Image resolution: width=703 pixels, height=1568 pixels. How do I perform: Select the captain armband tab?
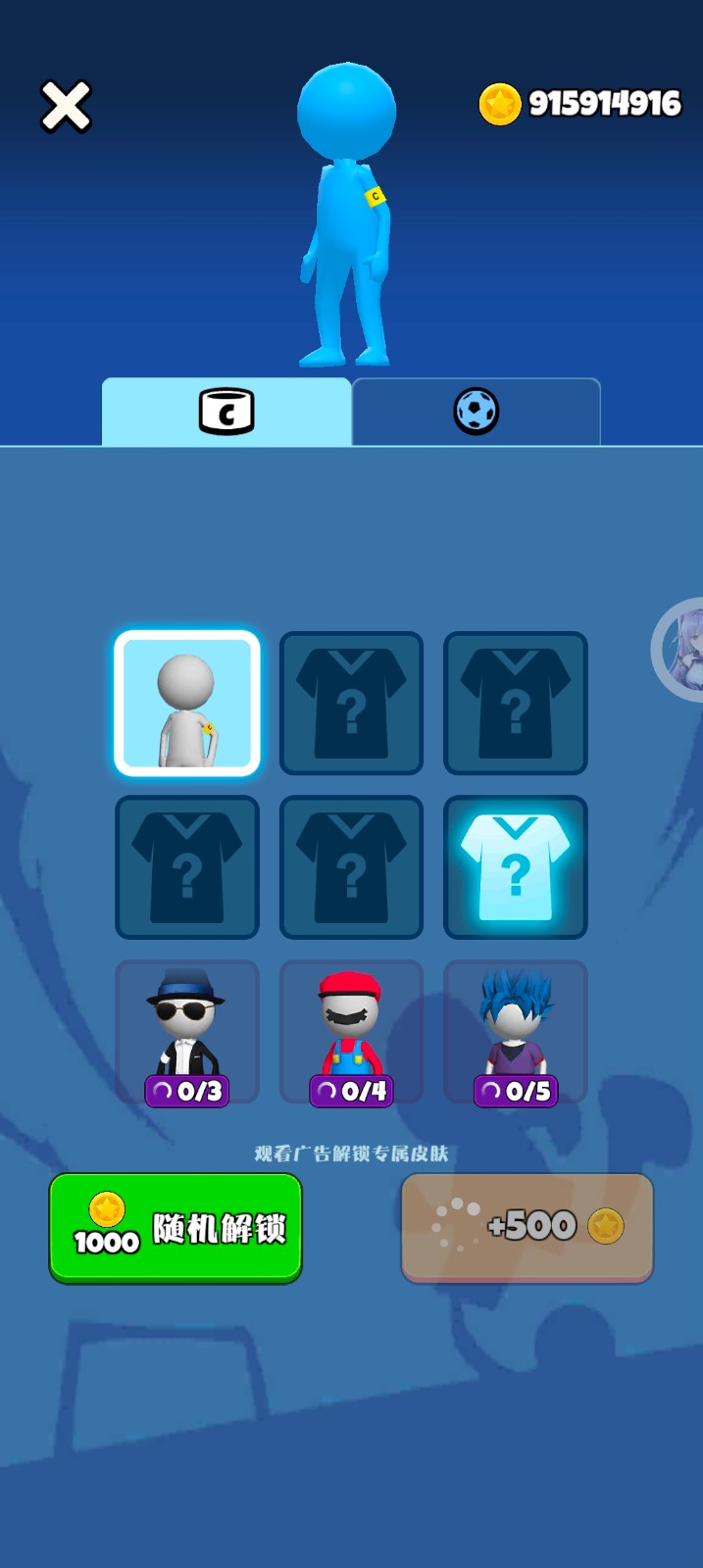226,412
